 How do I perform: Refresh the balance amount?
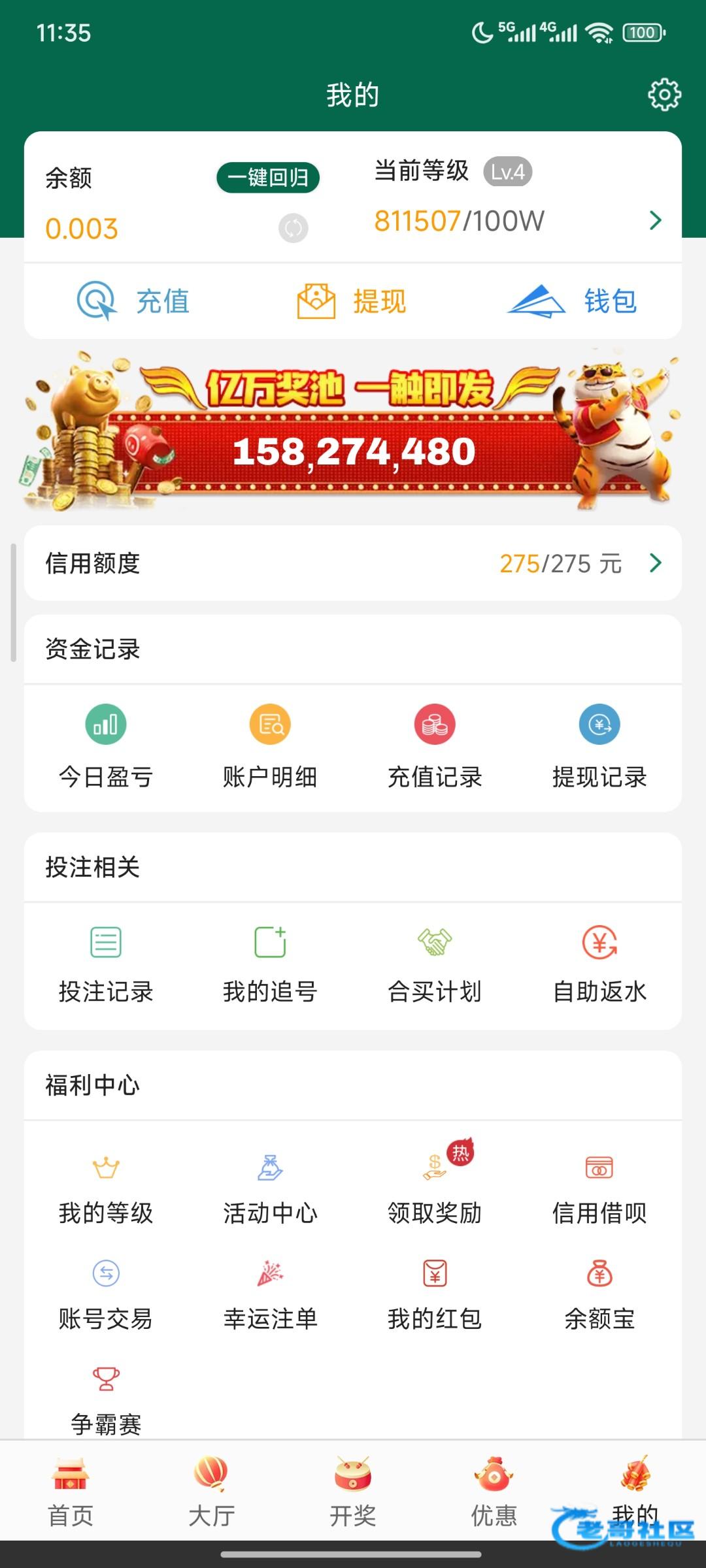click(293, 228)
